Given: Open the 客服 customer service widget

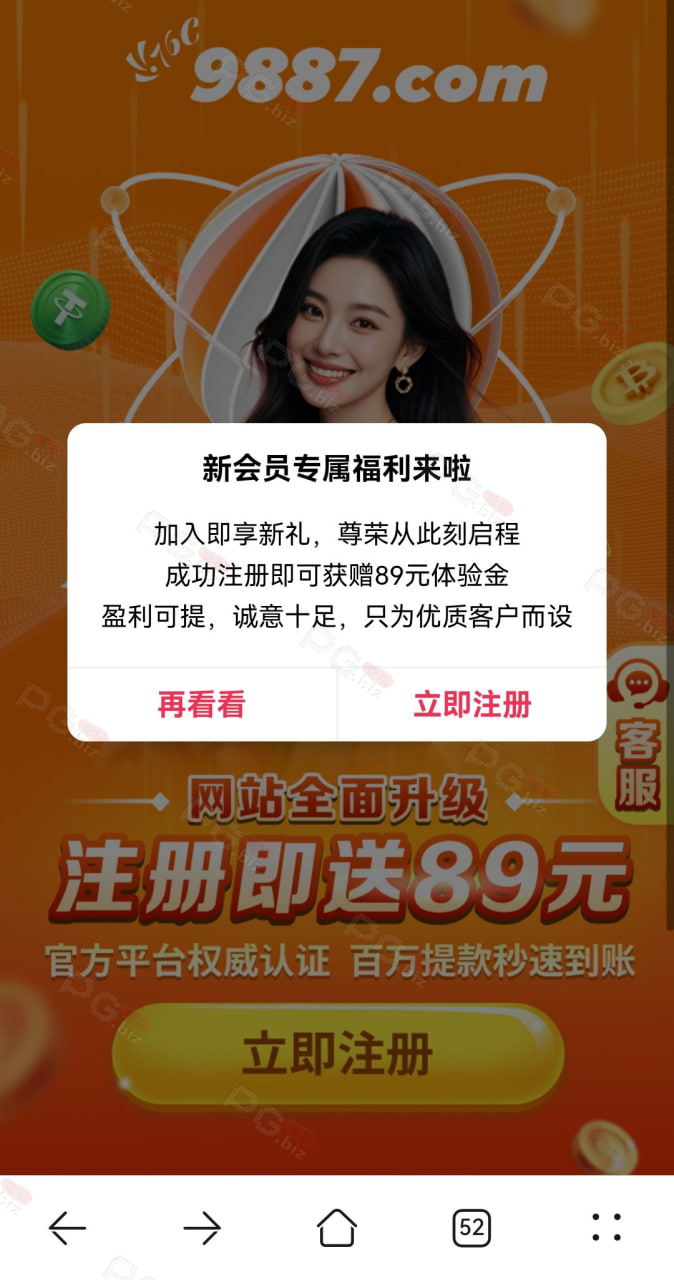Looking at the screenshot, I should coord(638,735).
